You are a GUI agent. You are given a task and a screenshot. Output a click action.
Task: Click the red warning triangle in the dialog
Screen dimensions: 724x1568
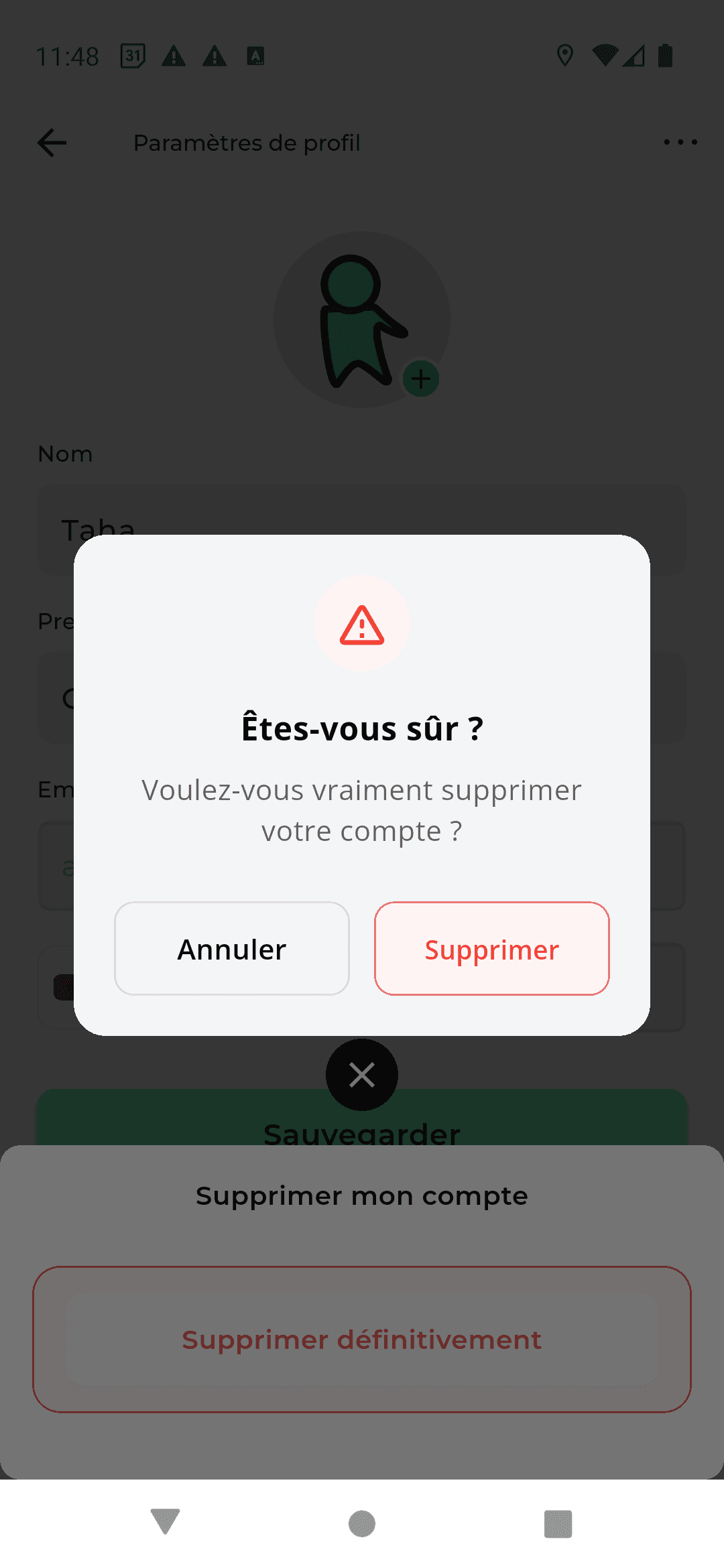pos(361,624)
